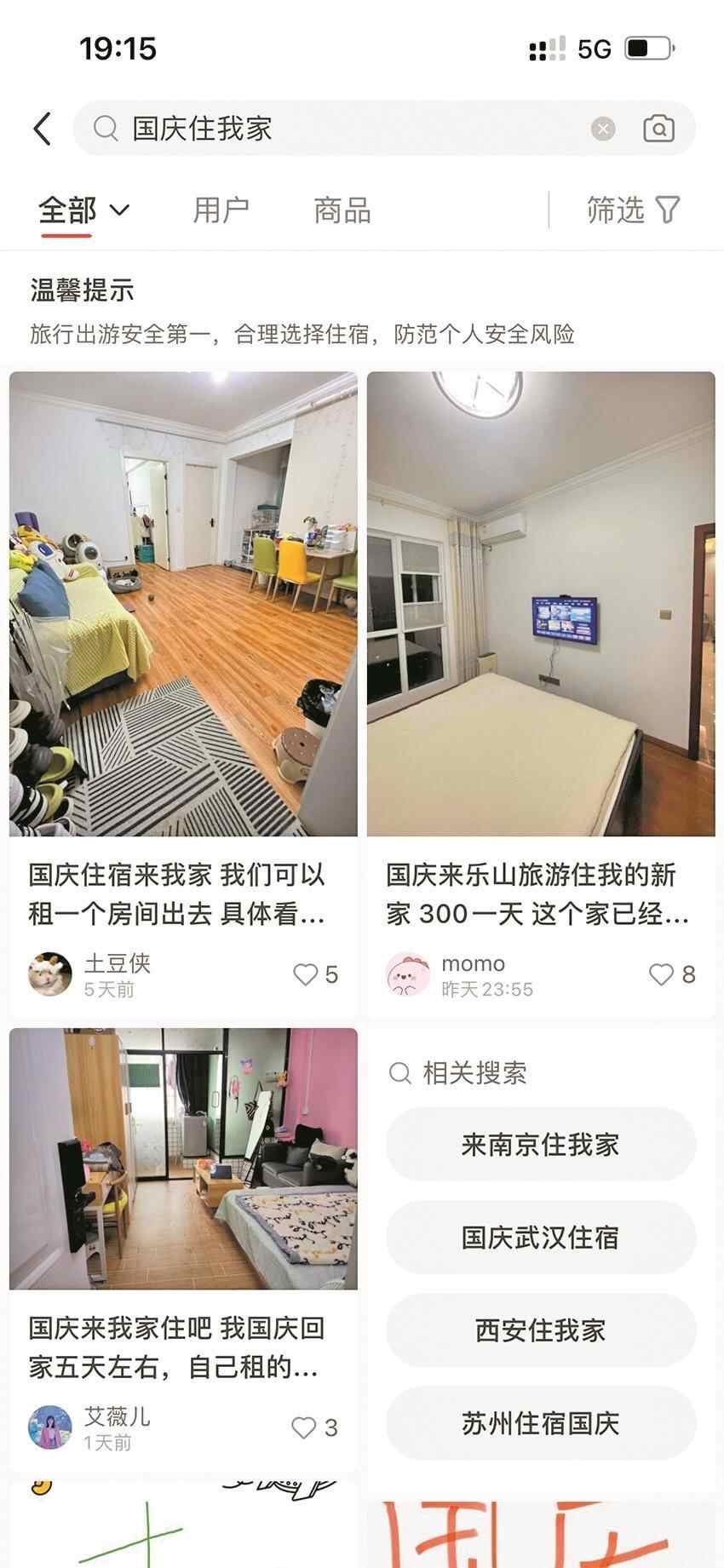Screen dimensions: 724x1568
Task: Open camera image search
Action: click(658, 129)
